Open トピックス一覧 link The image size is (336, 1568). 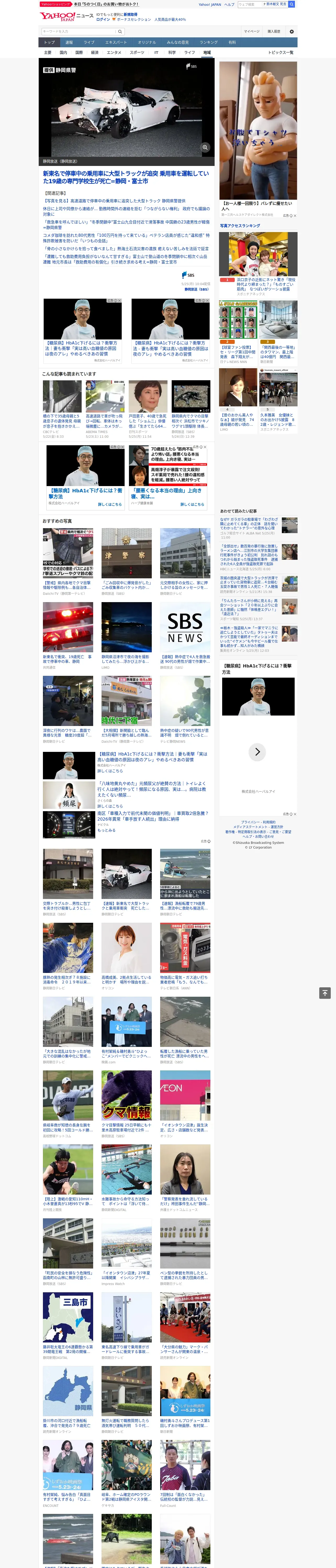(281, 52)
